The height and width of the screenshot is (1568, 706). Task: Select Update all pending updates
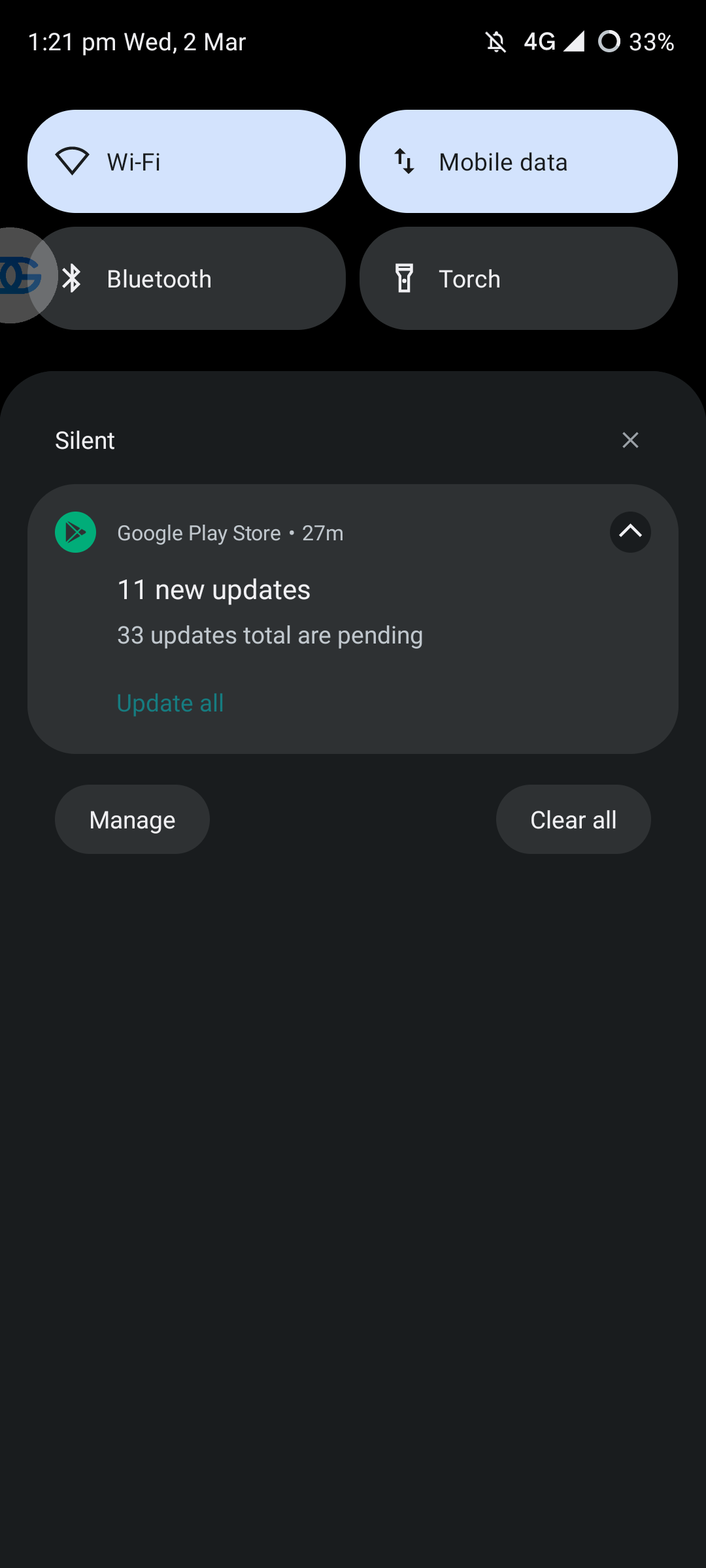(x=169, y=702)
